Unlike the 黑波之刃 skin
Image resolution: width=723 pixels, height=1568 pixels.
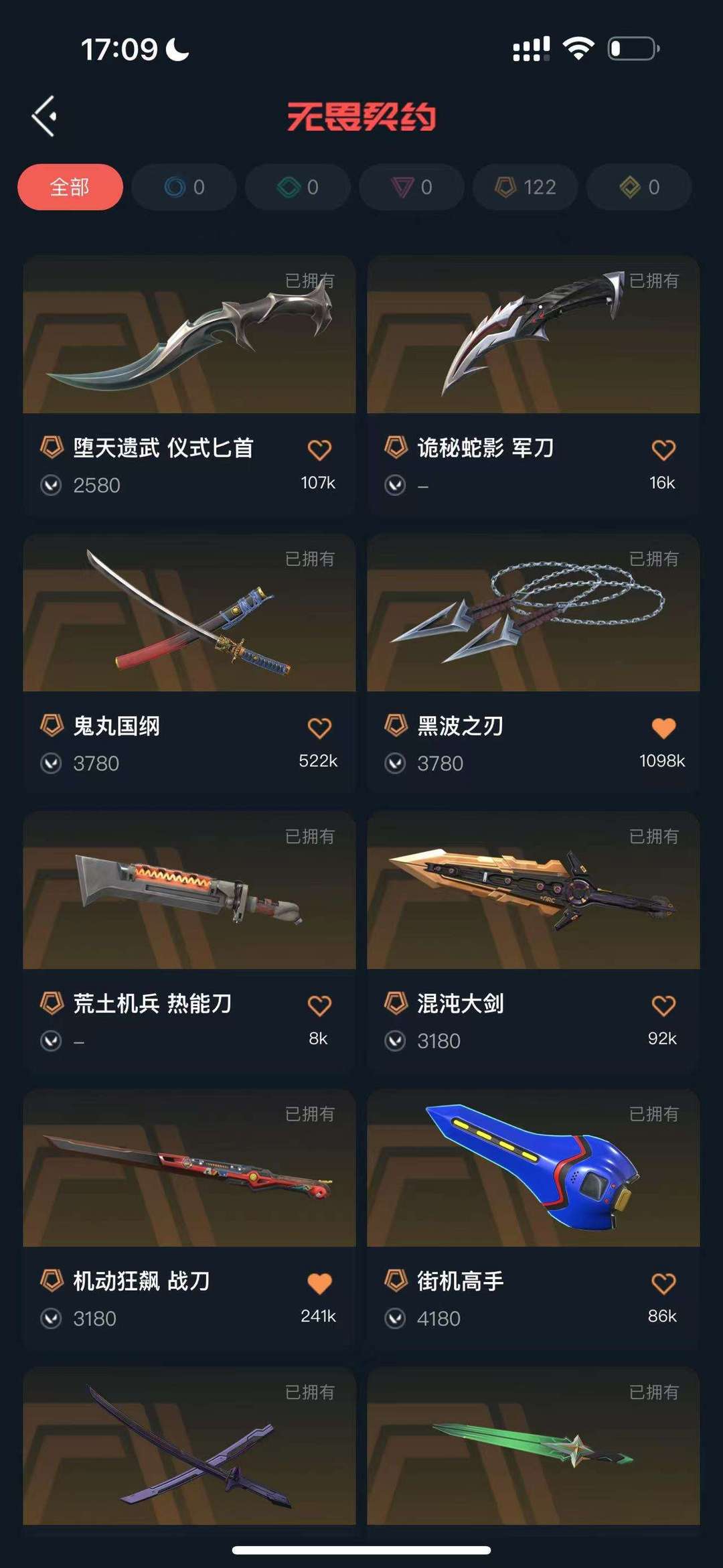[663, 728]
